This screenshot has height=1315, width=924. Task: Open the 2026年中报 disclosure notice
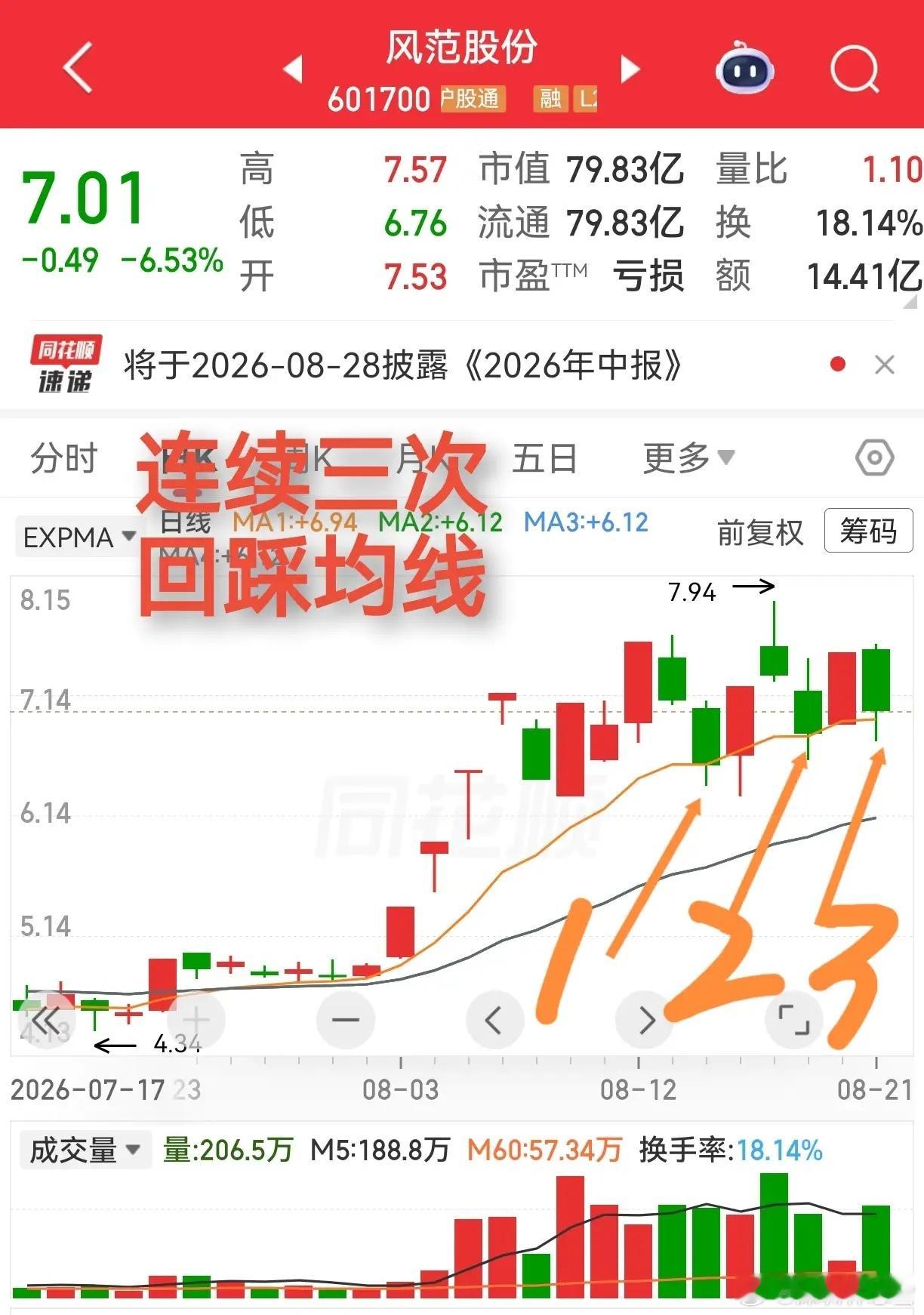click(402, 365)
